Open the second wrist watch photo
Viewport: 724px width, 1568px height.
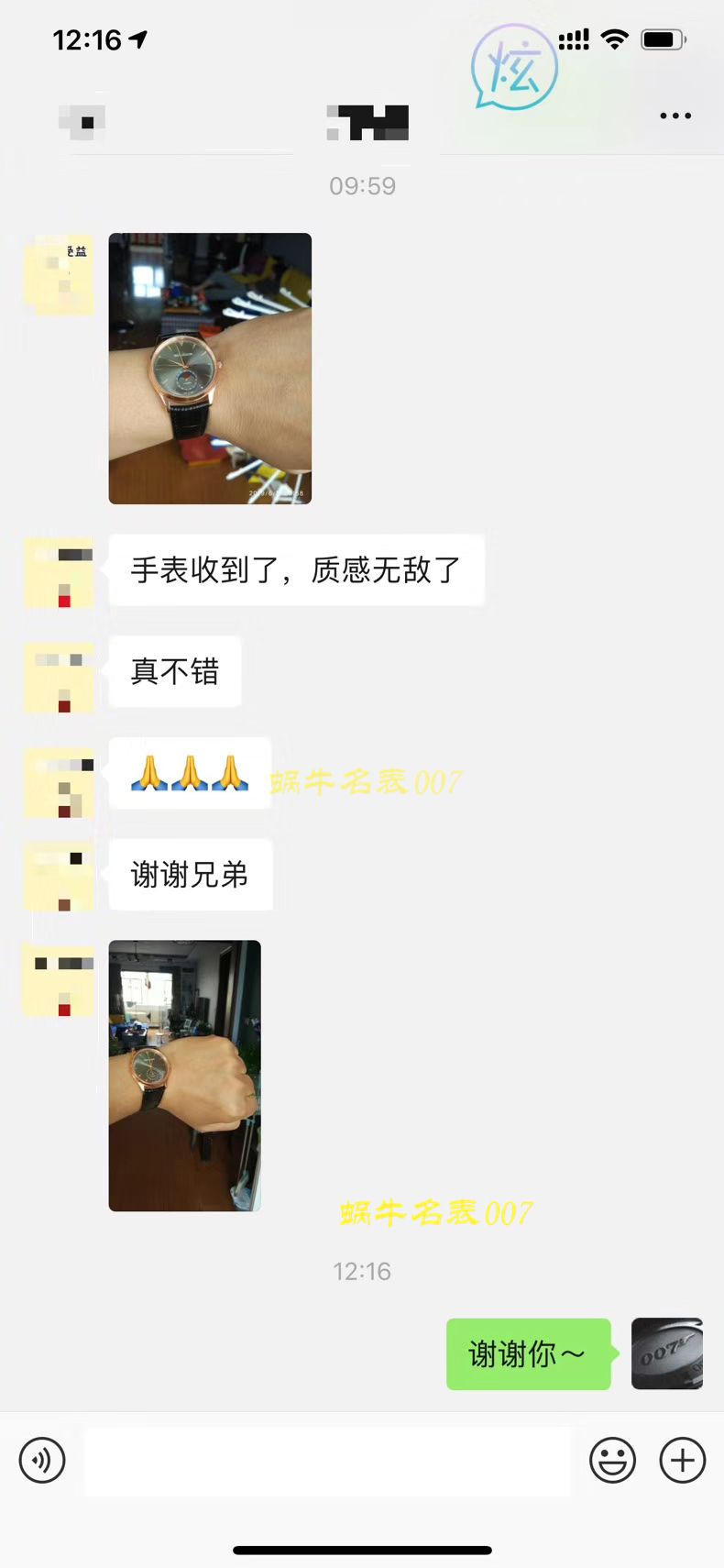coord(184,1076)
